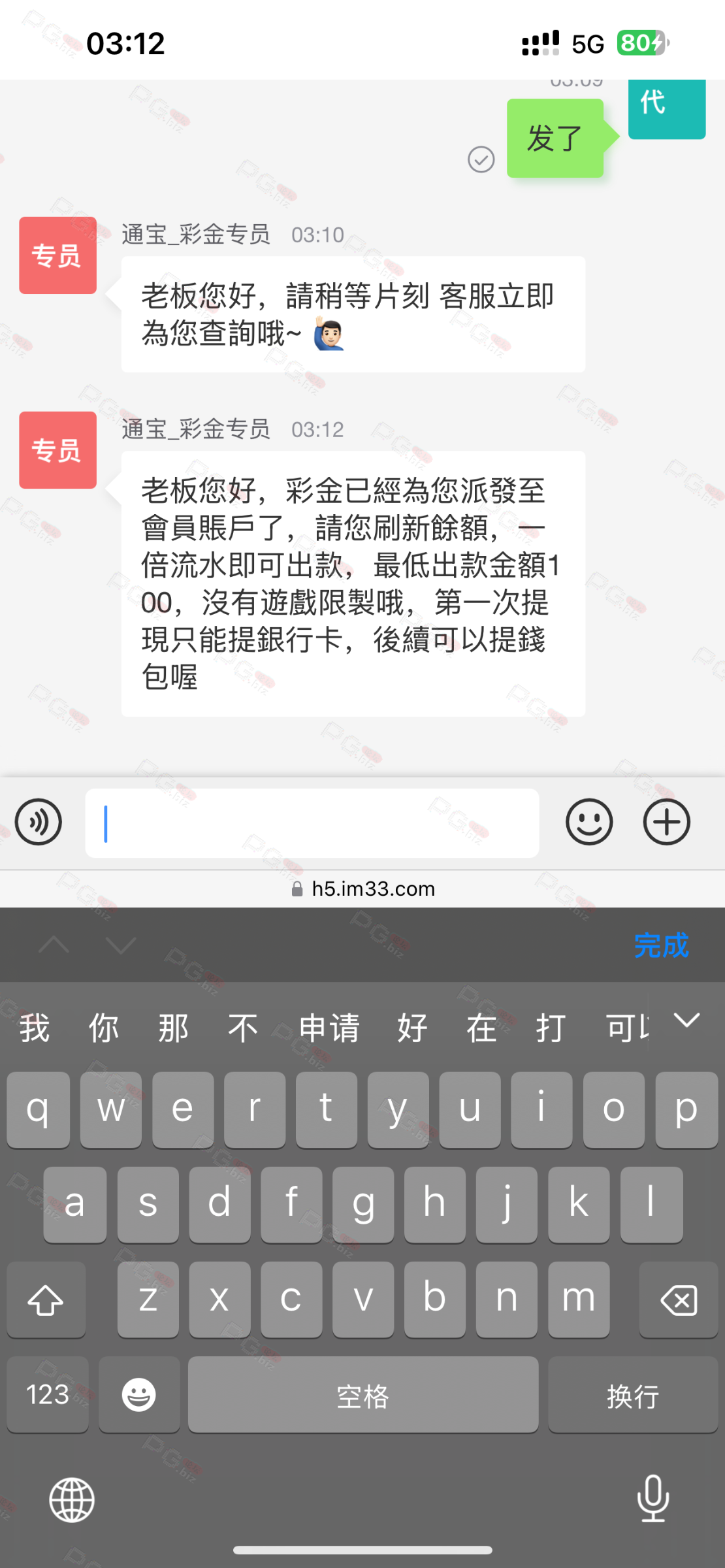Tap the globe language switch key

[72, 1500]
